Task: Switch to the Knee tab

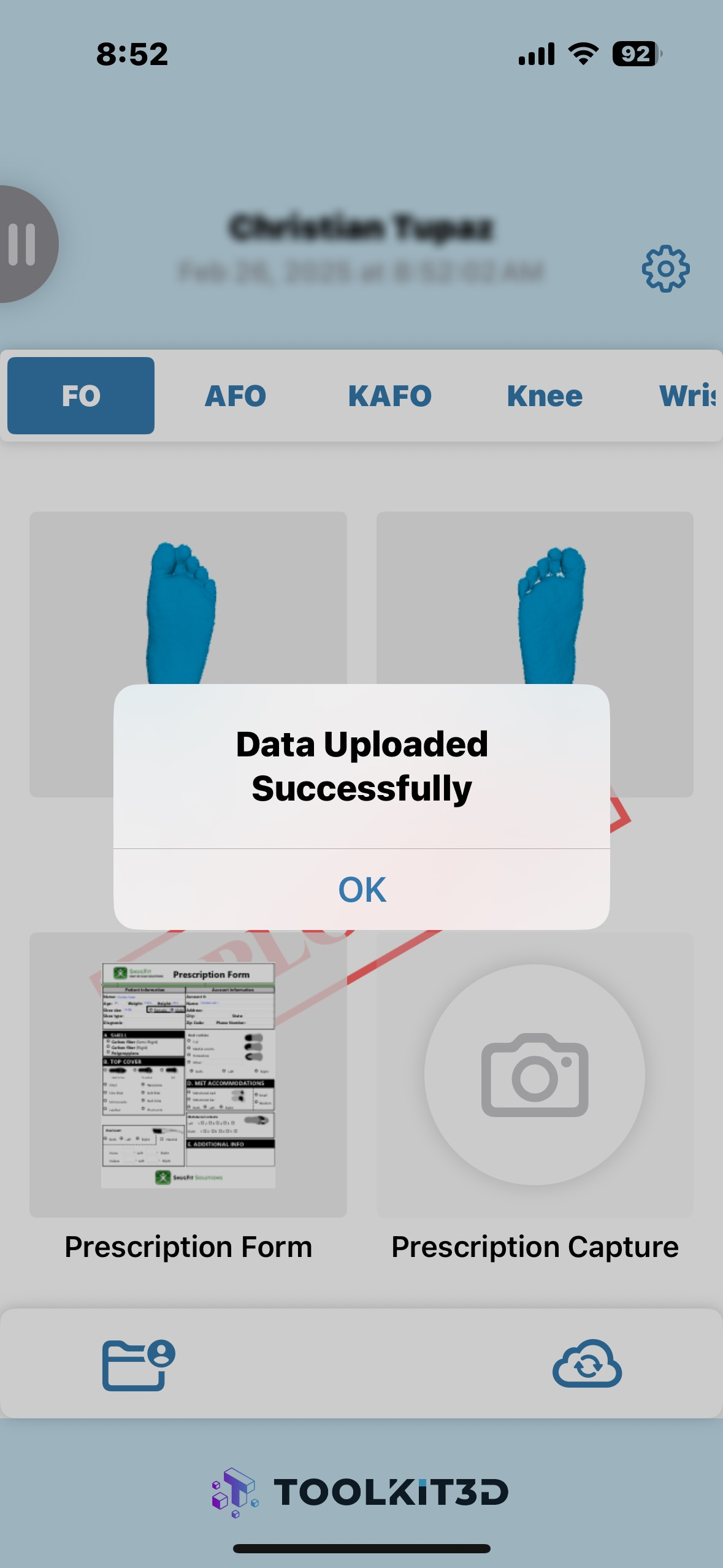Action: (x=545, y=396)
